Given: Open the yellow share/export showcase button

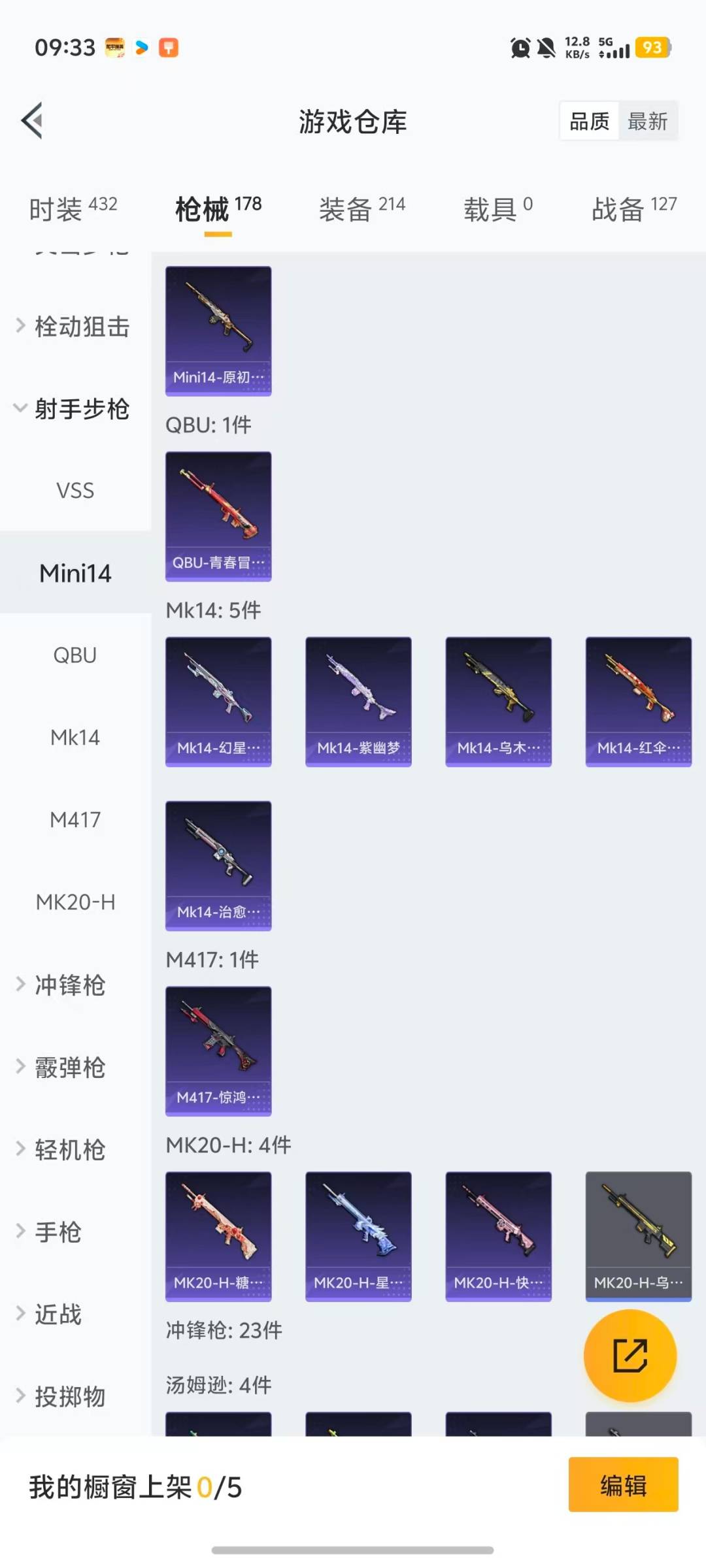Looking at the screenshot, I should (630, 1356).
